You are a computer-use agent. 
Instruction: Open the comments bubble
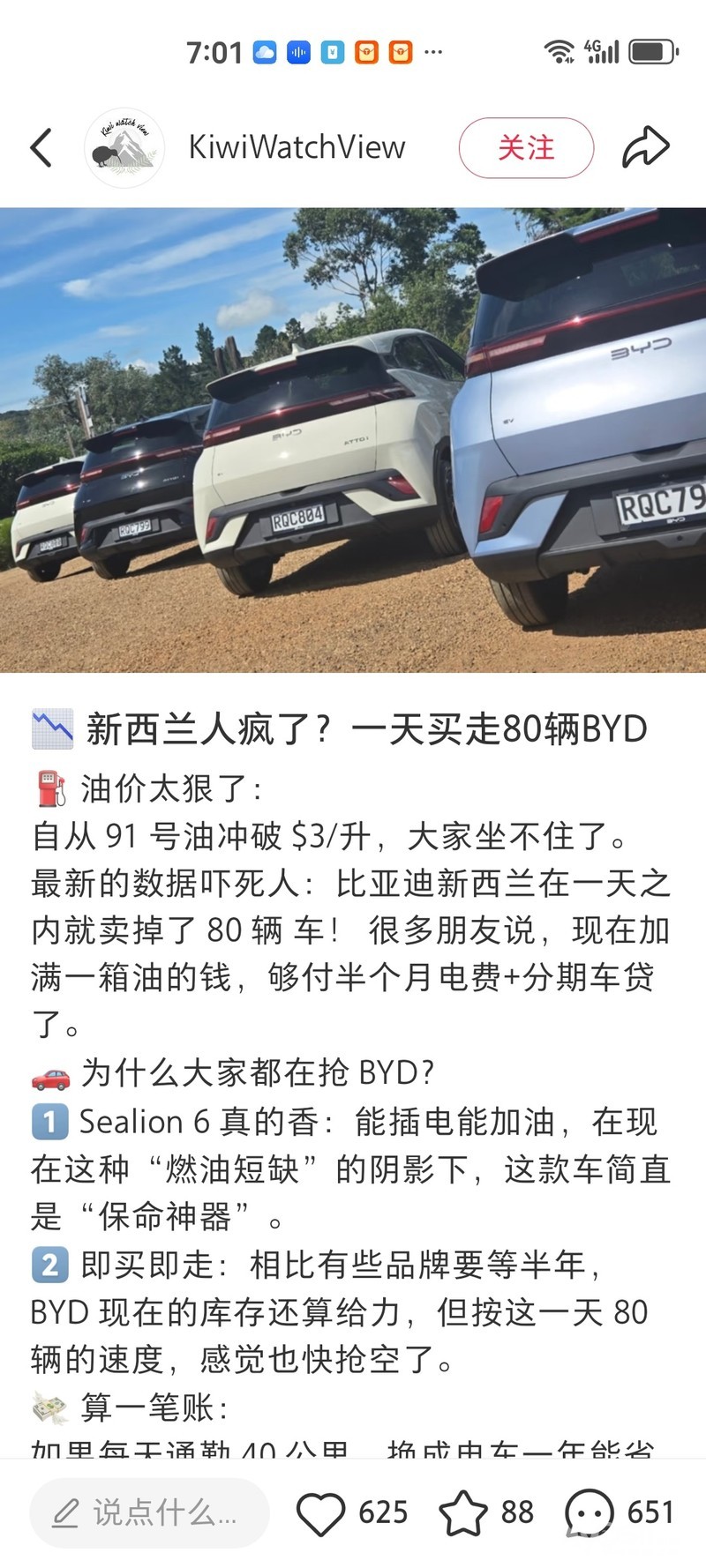click(589, 1512)
